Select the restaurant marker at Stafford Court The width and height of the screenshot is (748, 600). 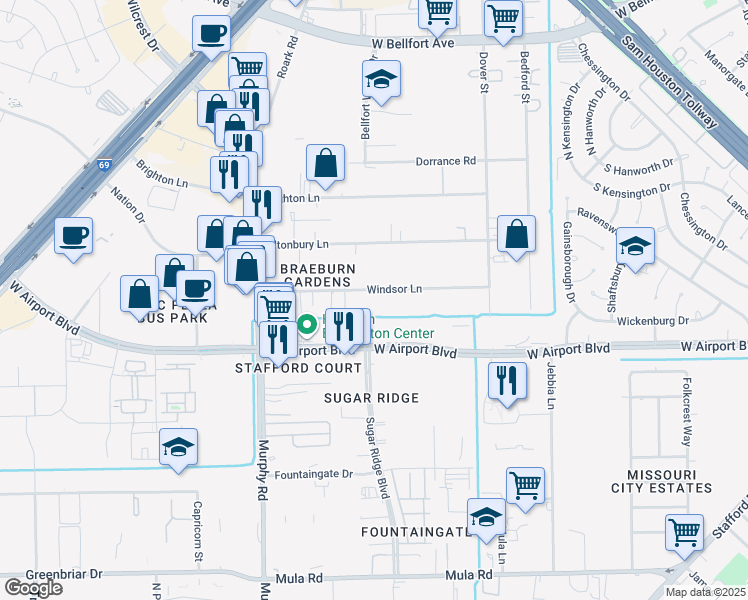pos(278,342)
